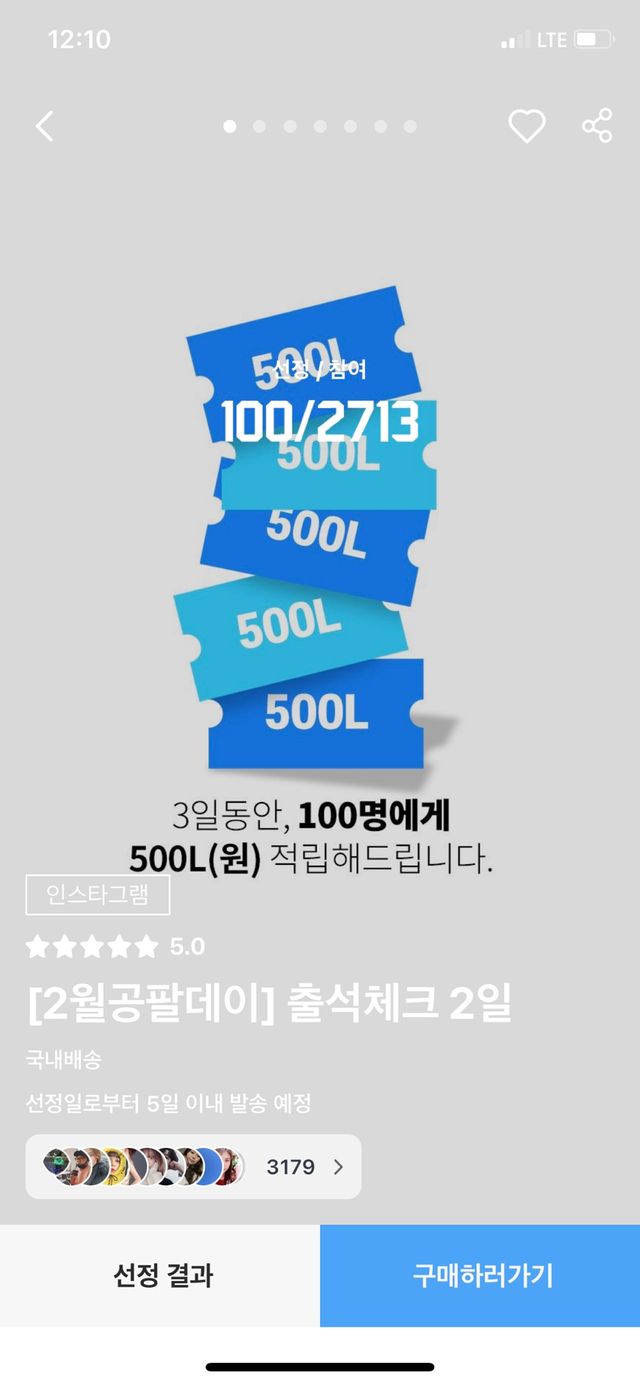
Task: Tap the 구매하러가기 purchase button
Action: [x=480, y=1275]
